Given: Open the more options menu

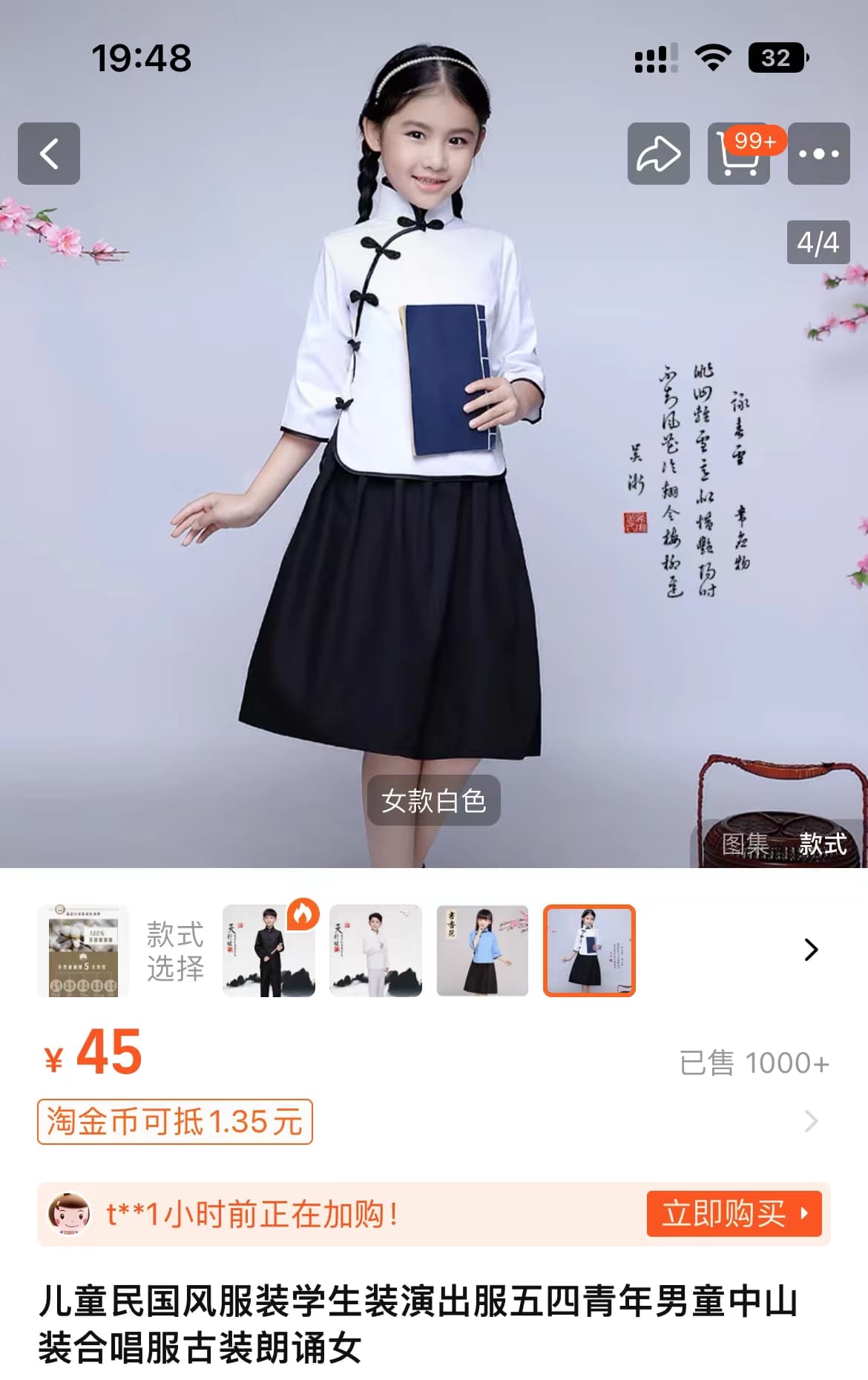Looking at the screenshot, I should coord(818,154).
